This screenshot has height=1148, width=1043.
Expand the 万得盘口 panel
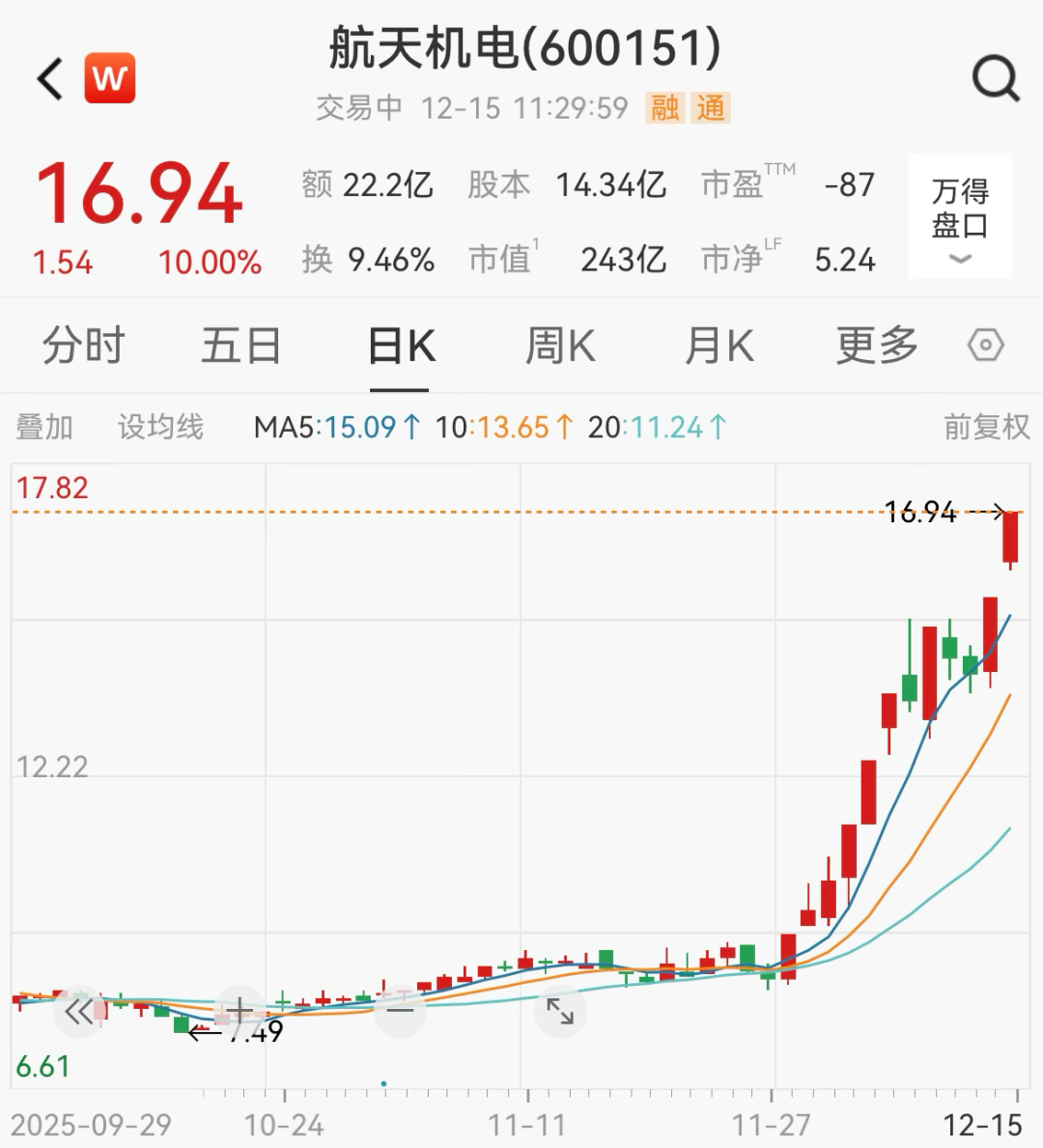pyautogui.click(x=960, y=216)
